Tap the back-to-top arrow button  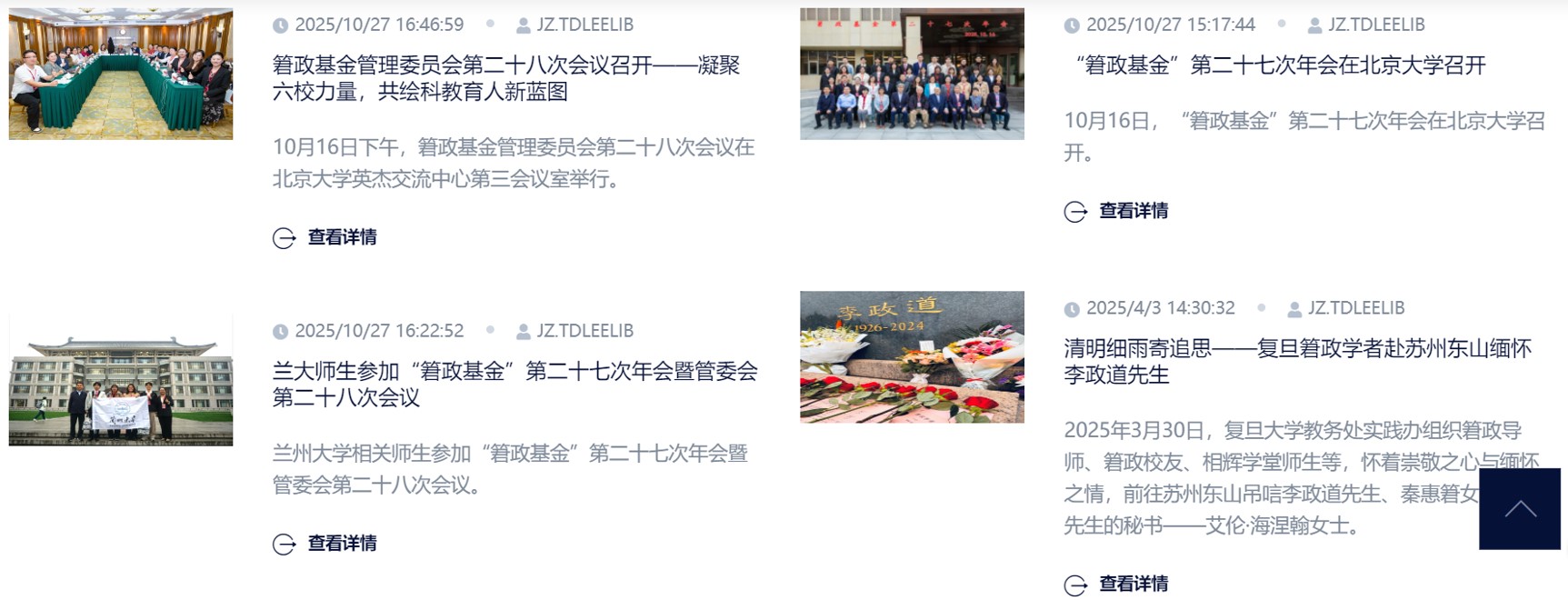click(x=1519, y=508)
